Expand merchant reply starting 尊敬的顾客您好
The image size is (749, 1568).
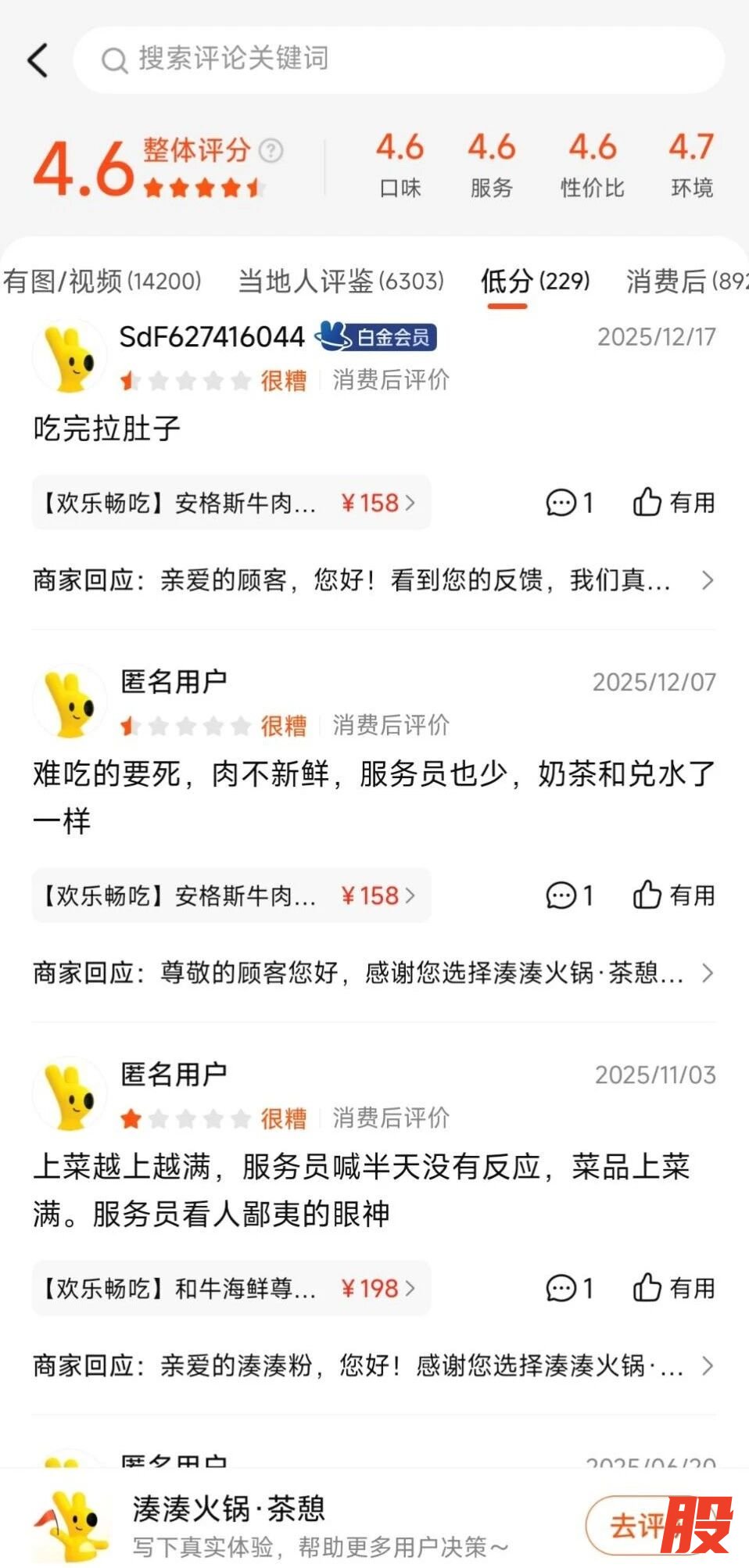[374, 973]
